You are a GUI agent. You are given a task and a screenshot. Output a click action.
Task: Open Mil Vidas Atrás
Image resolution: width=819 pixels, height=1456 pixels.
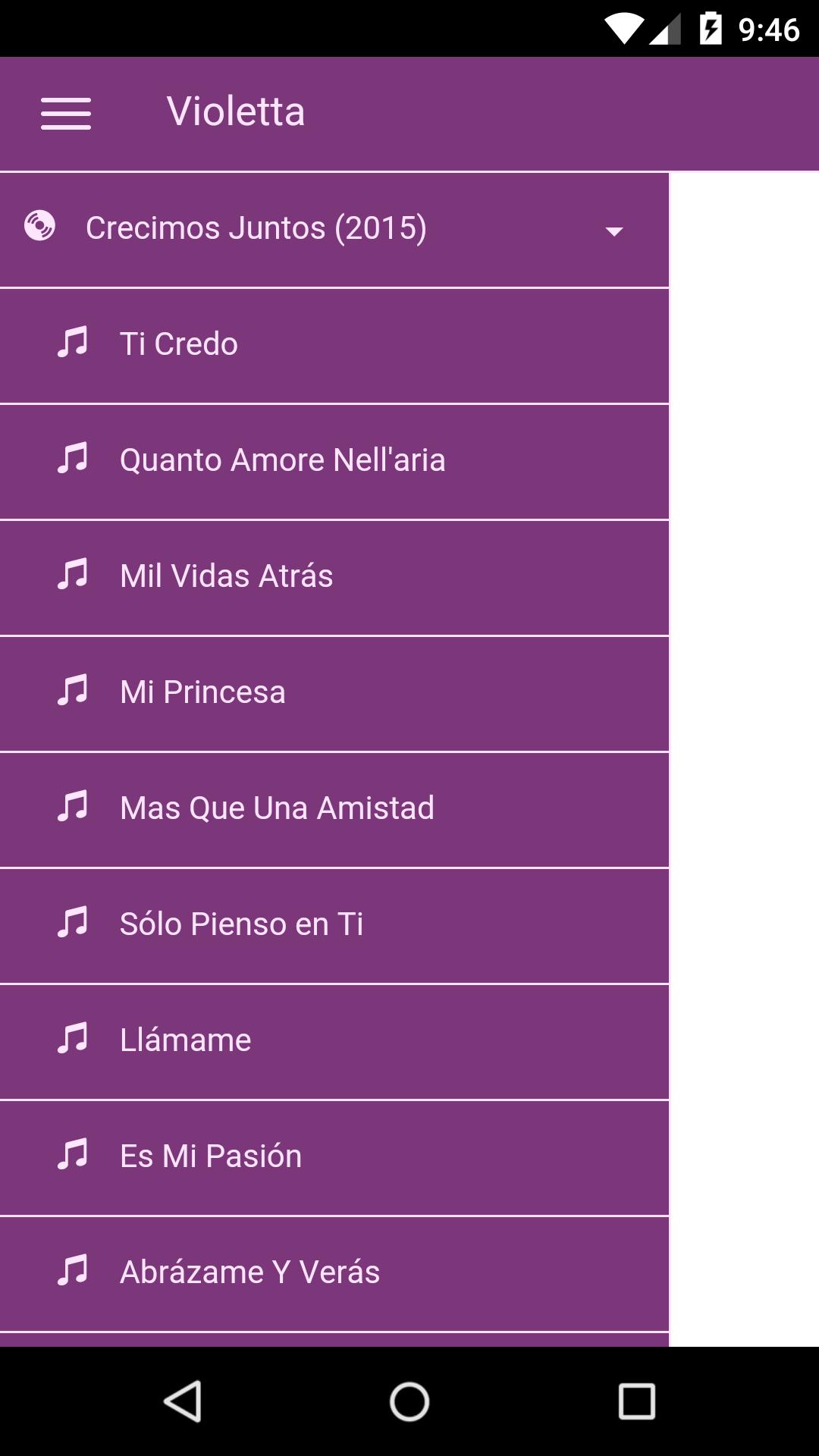click(334, 578)
